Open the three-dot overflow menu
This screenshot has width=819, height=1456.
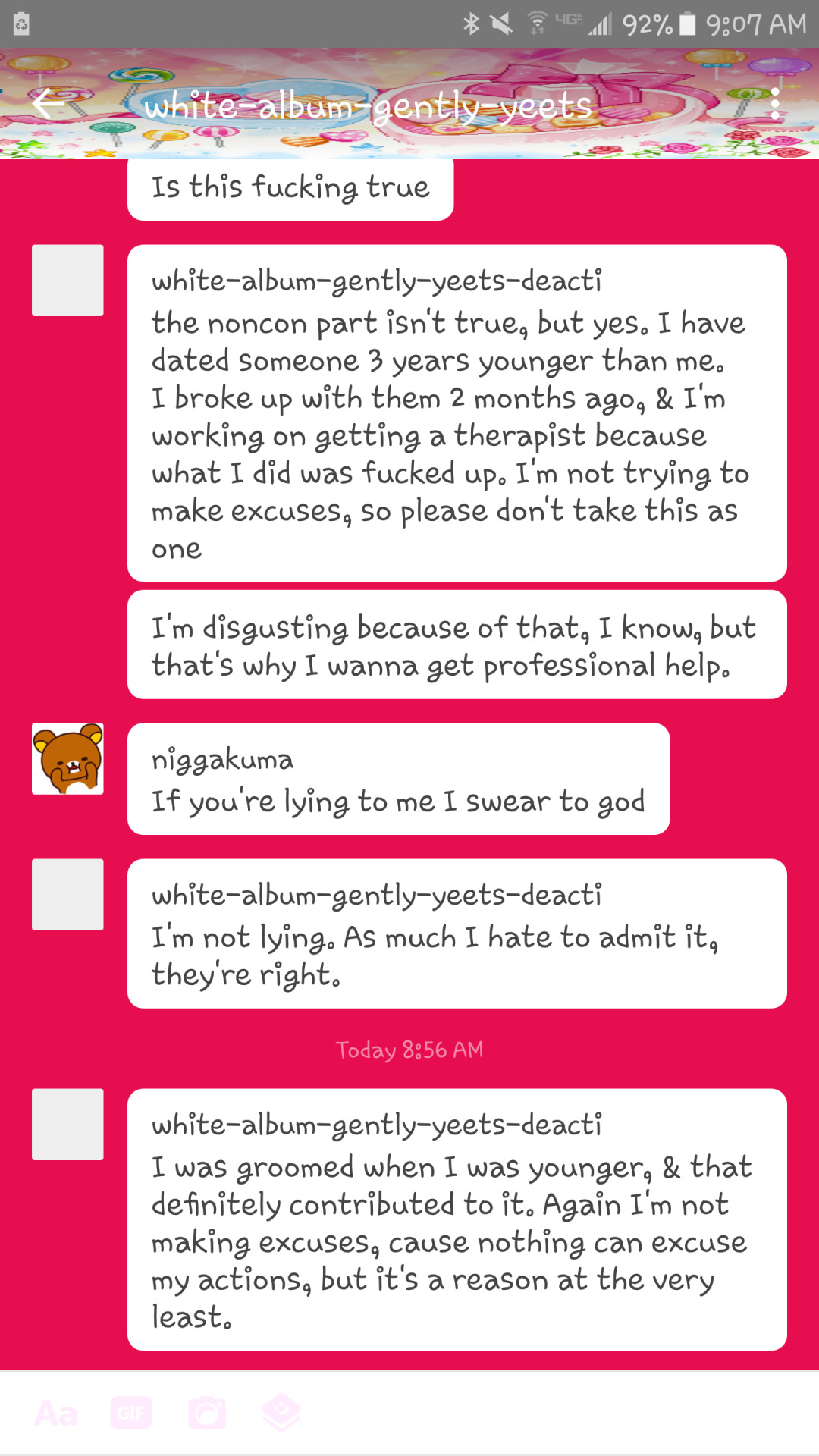(x=774, y=104)
